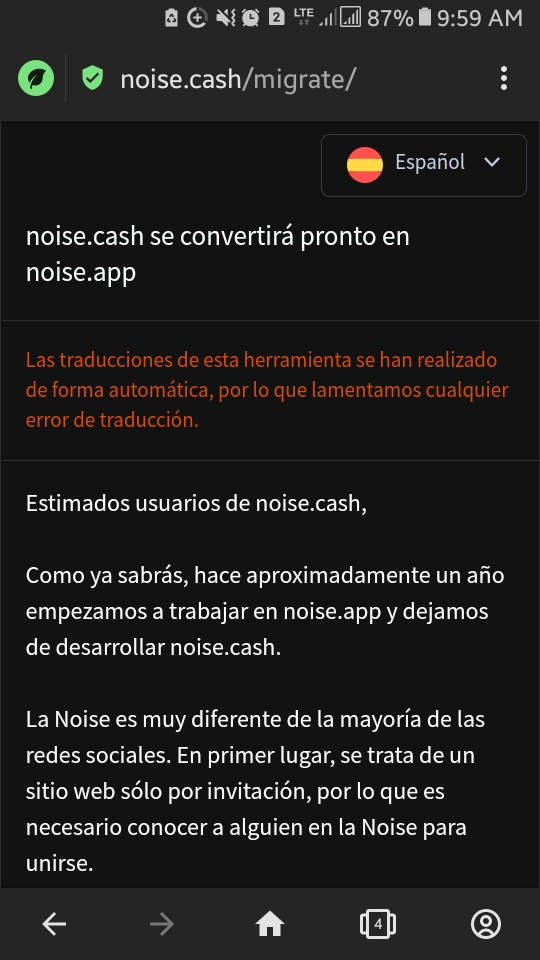The image size is (540, 960).
Task: Open the browser's three-dot overflow menu
Action: point(504,78)
